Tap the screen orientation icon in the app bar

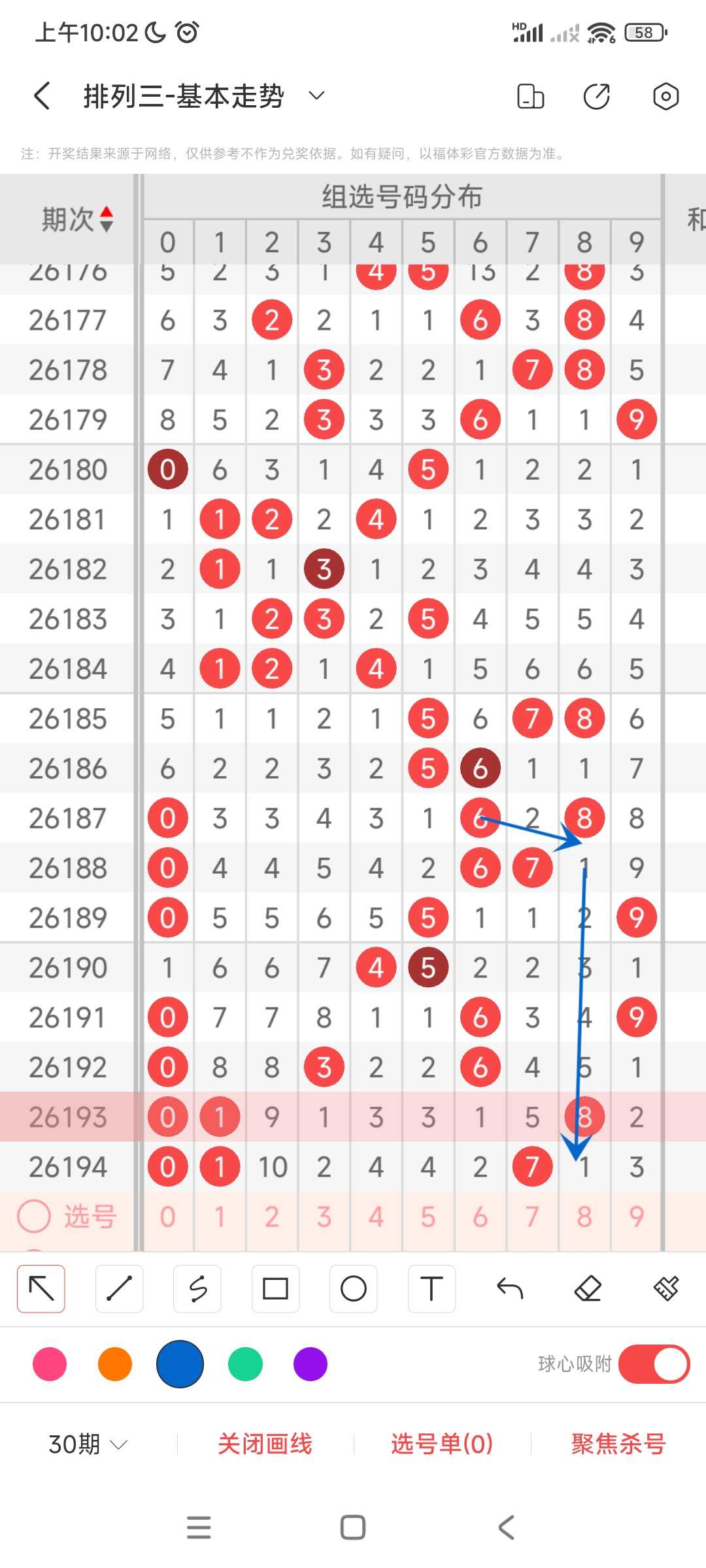(530, 96)
